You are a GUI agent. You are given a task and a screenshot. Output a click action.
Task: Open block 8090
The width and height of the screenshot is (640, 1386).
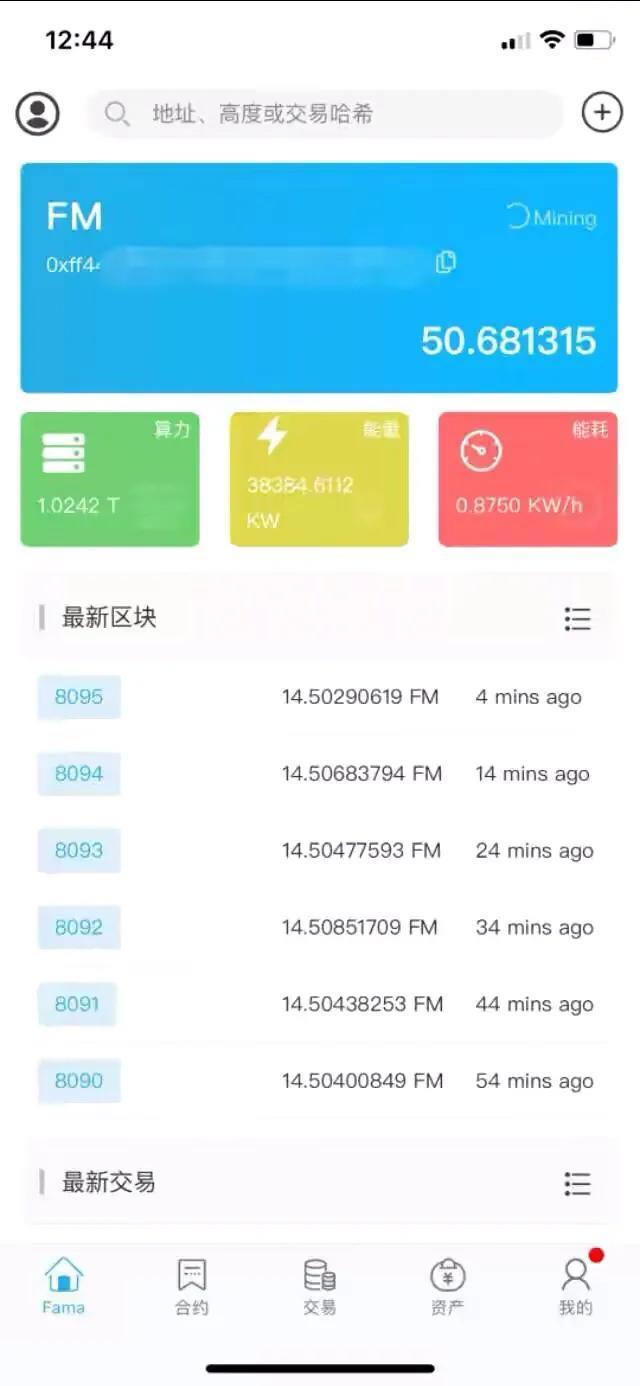[79, 1081]
